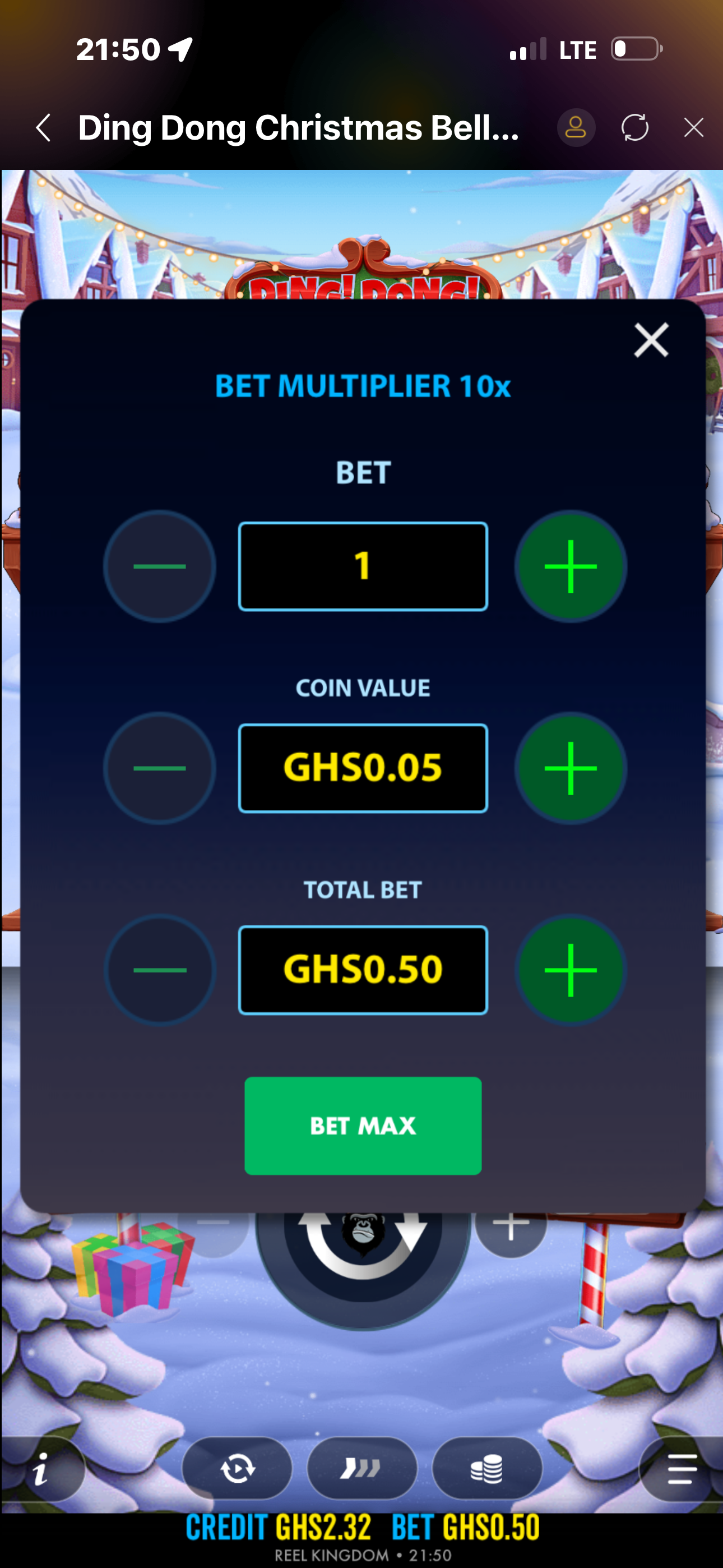Tap the BET MAX button
Image resolution: width=723 pixels, height=1568 pixels.
click(x=363, y=1126)
